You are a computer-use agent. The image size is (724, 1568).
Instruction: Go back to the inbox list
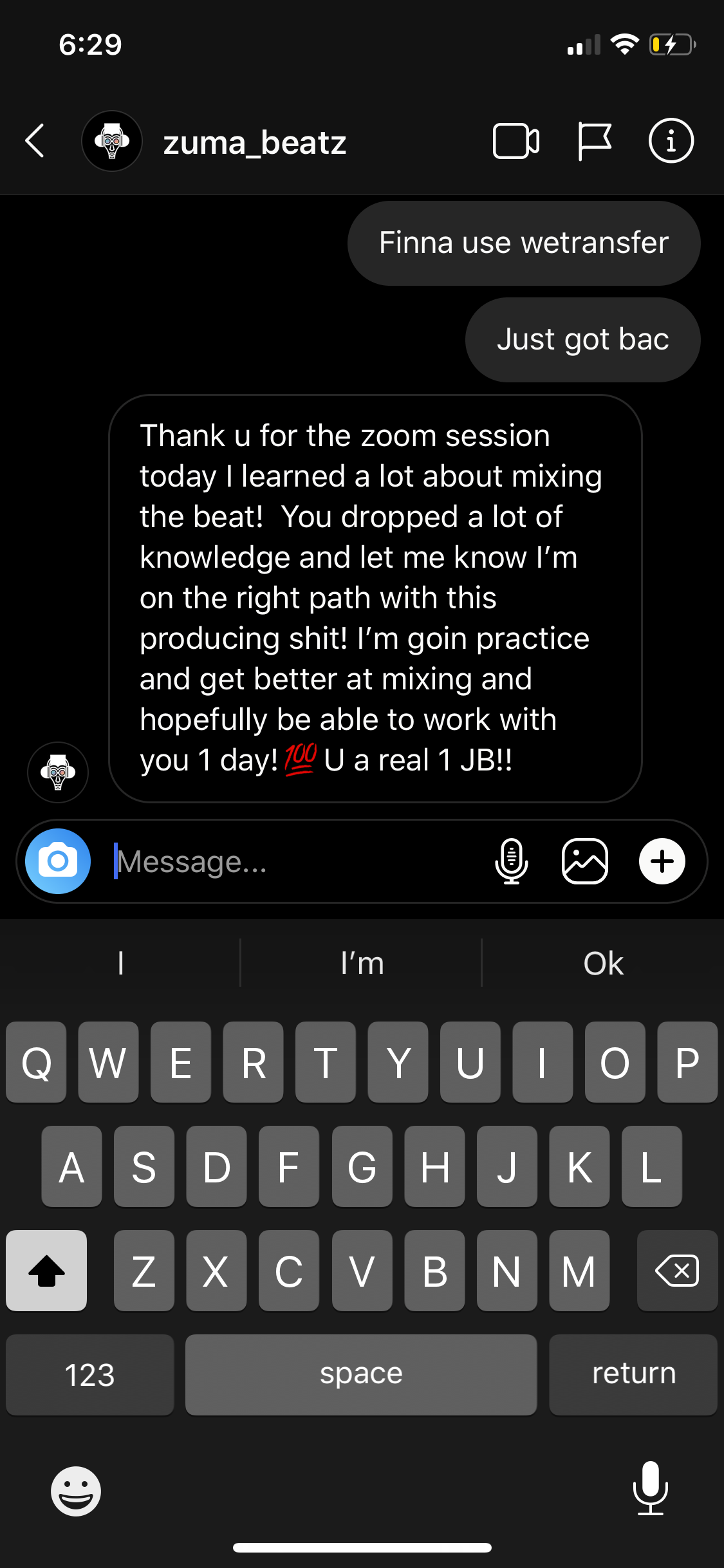(35, 141)
